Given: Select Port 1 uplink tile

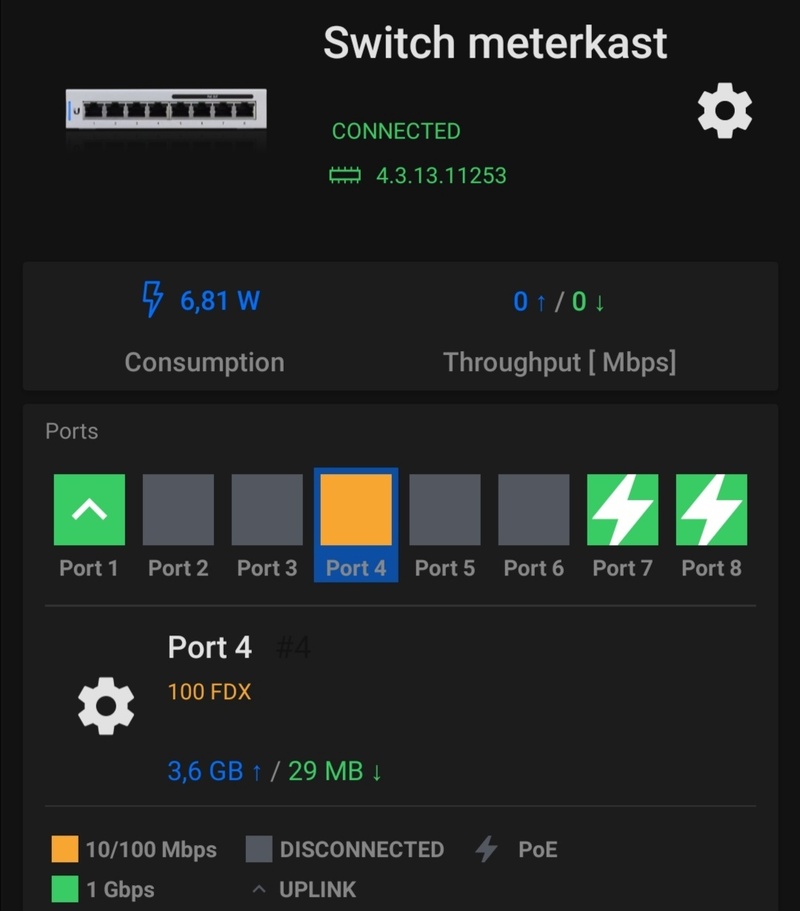Looking at the screenshot, I should (x=89, y=510).
